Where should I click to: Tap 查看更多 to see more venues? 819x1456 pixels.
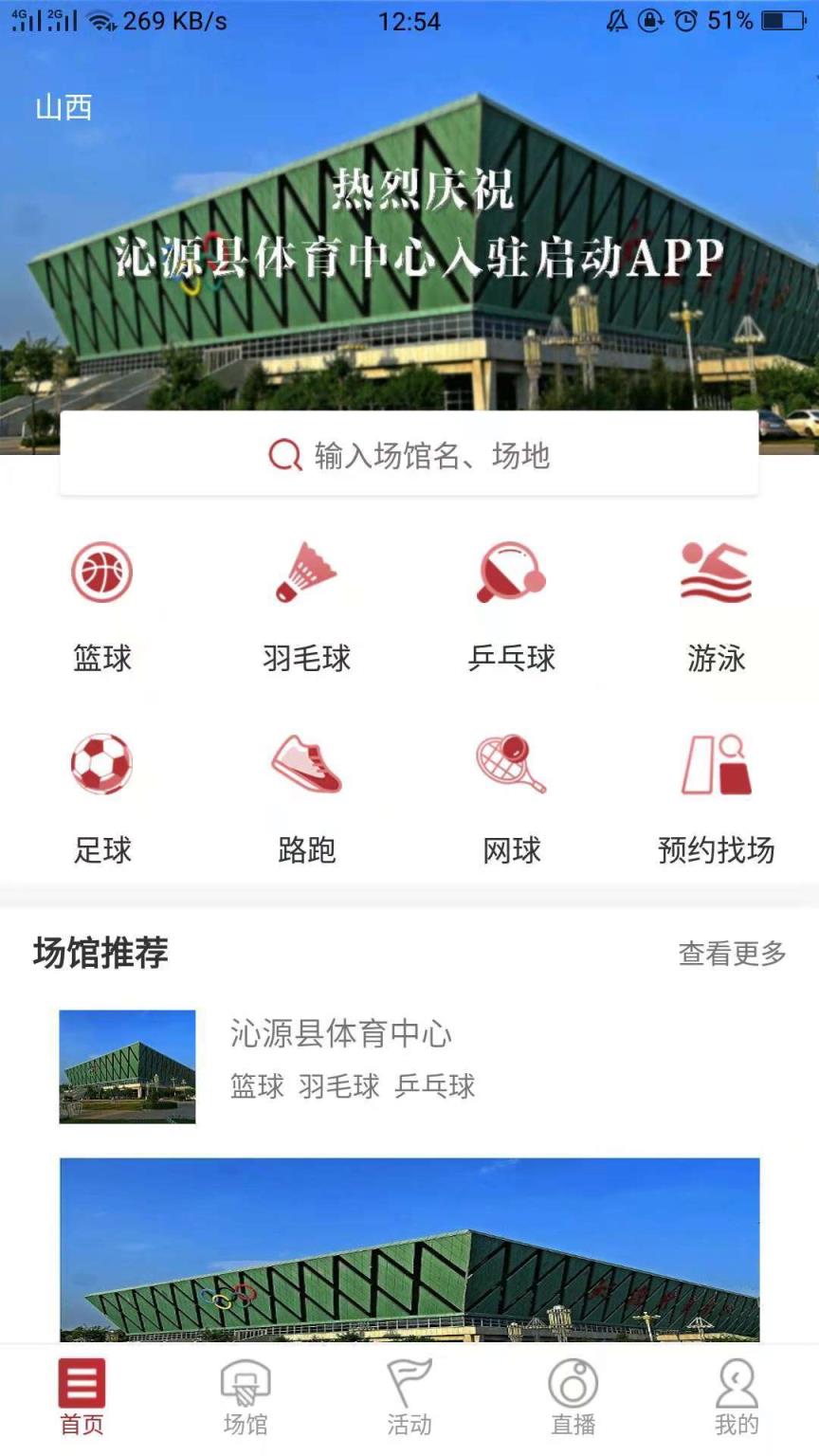pyautogui.click(x=730, y=955)
